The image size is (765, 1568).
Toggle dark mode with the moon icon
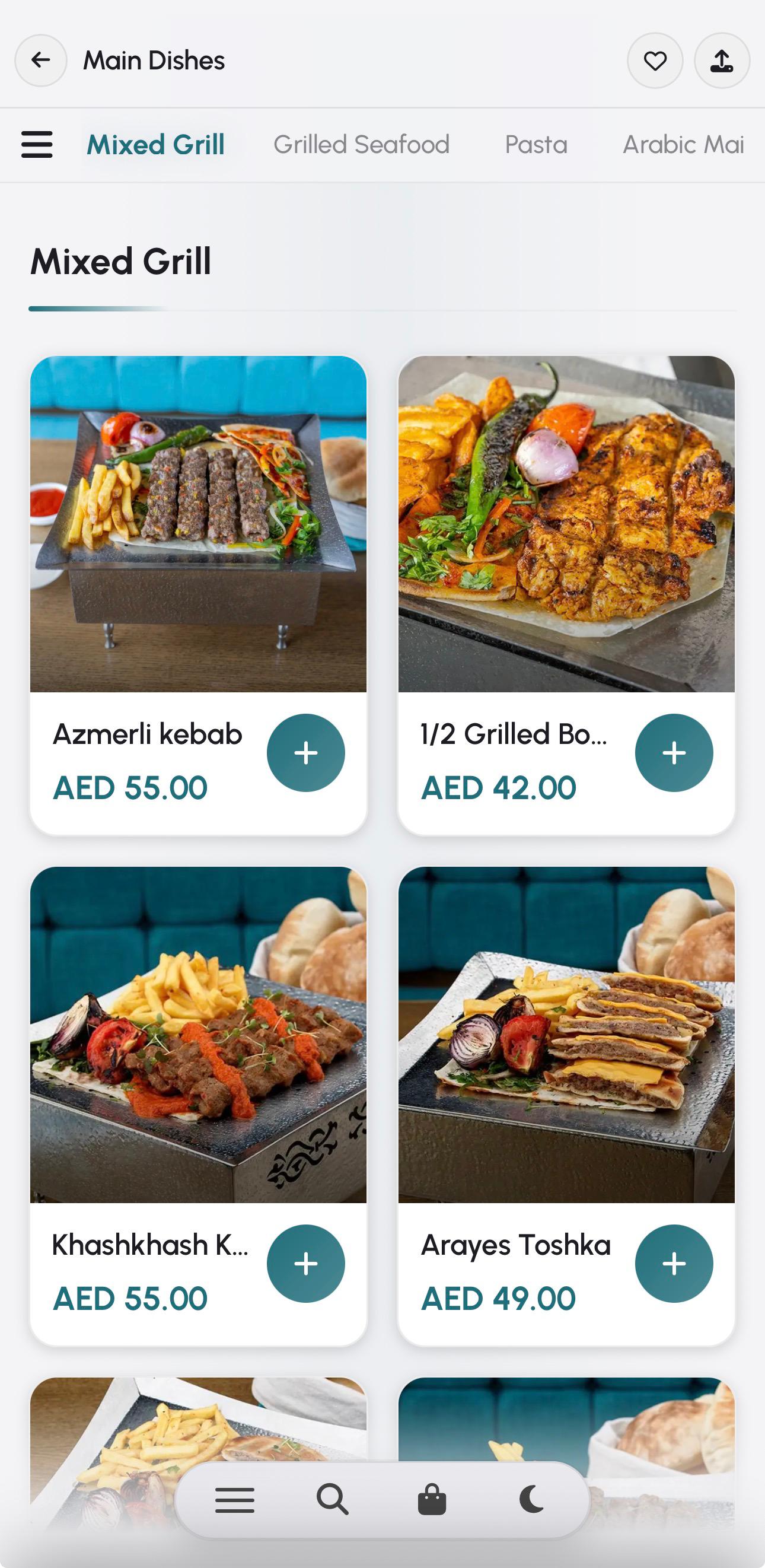[x=531, y=1499]
